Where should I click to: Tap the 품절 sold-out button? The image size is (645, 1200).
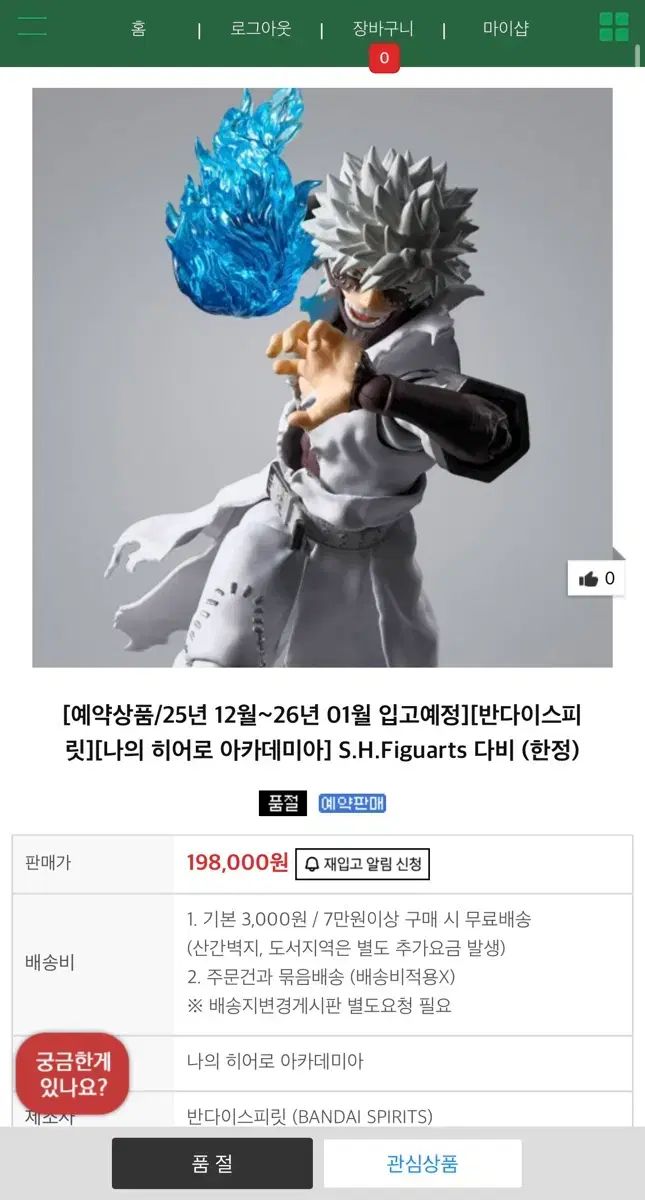click(x=212, y=1163)
